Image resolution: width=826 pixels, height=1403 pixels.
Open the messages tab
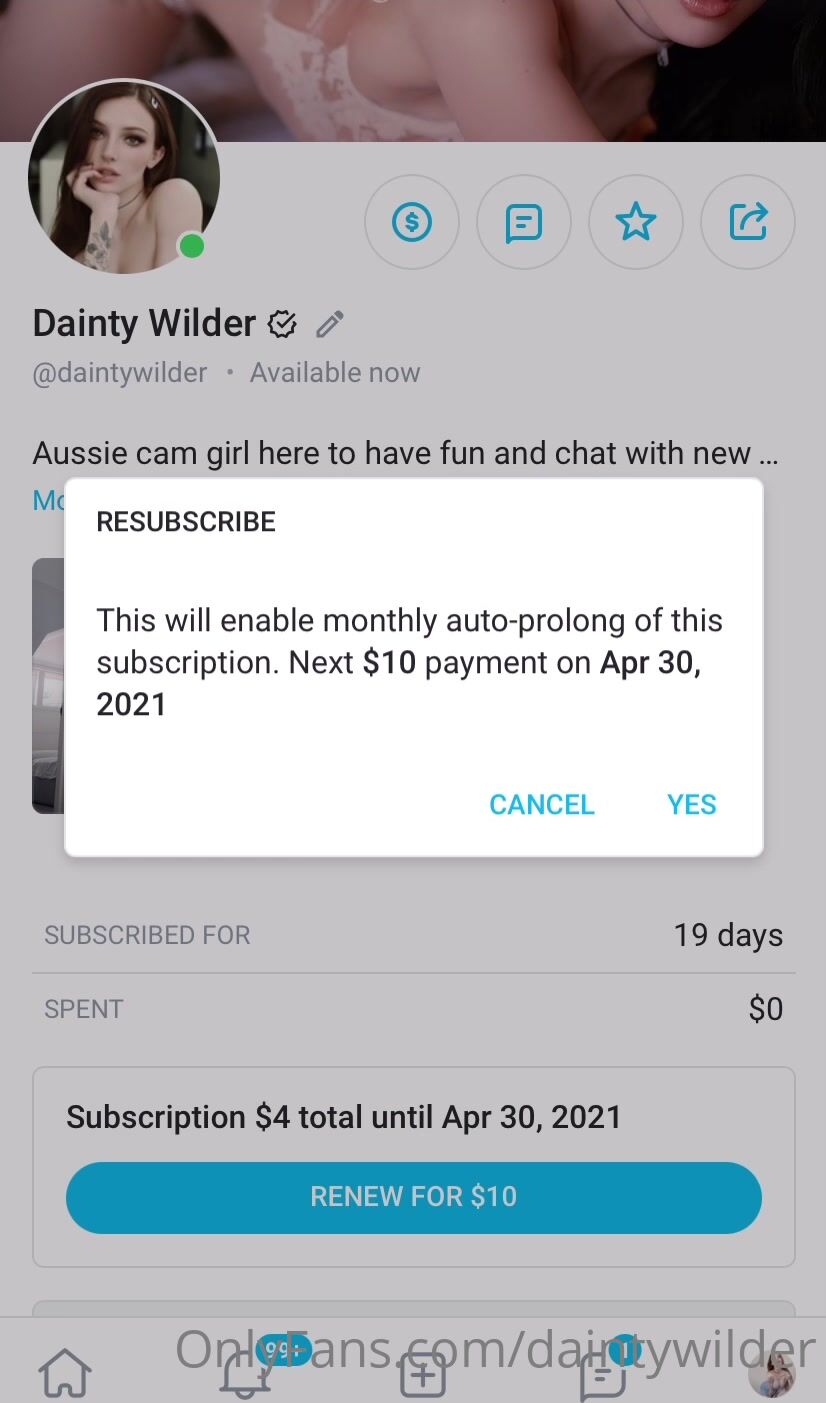point(604,1376)
